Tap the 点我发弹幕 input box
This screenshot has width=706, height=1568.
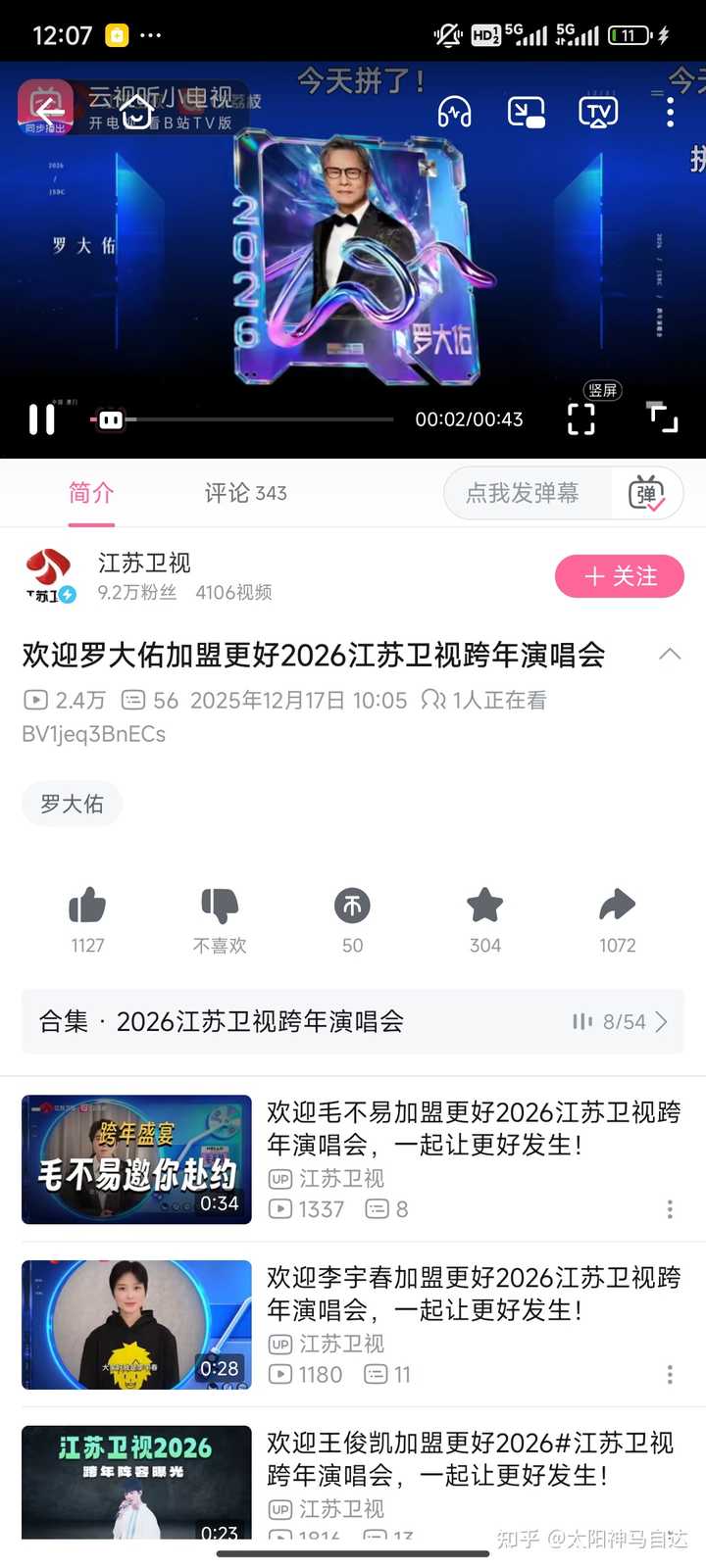tap(525, 493)
